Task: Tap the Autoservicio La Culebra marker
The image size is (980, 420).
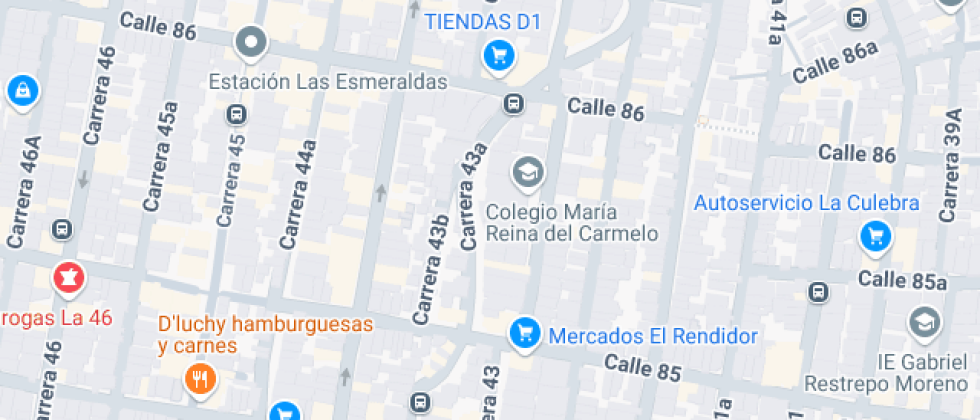Action: (x=876, y=236)
